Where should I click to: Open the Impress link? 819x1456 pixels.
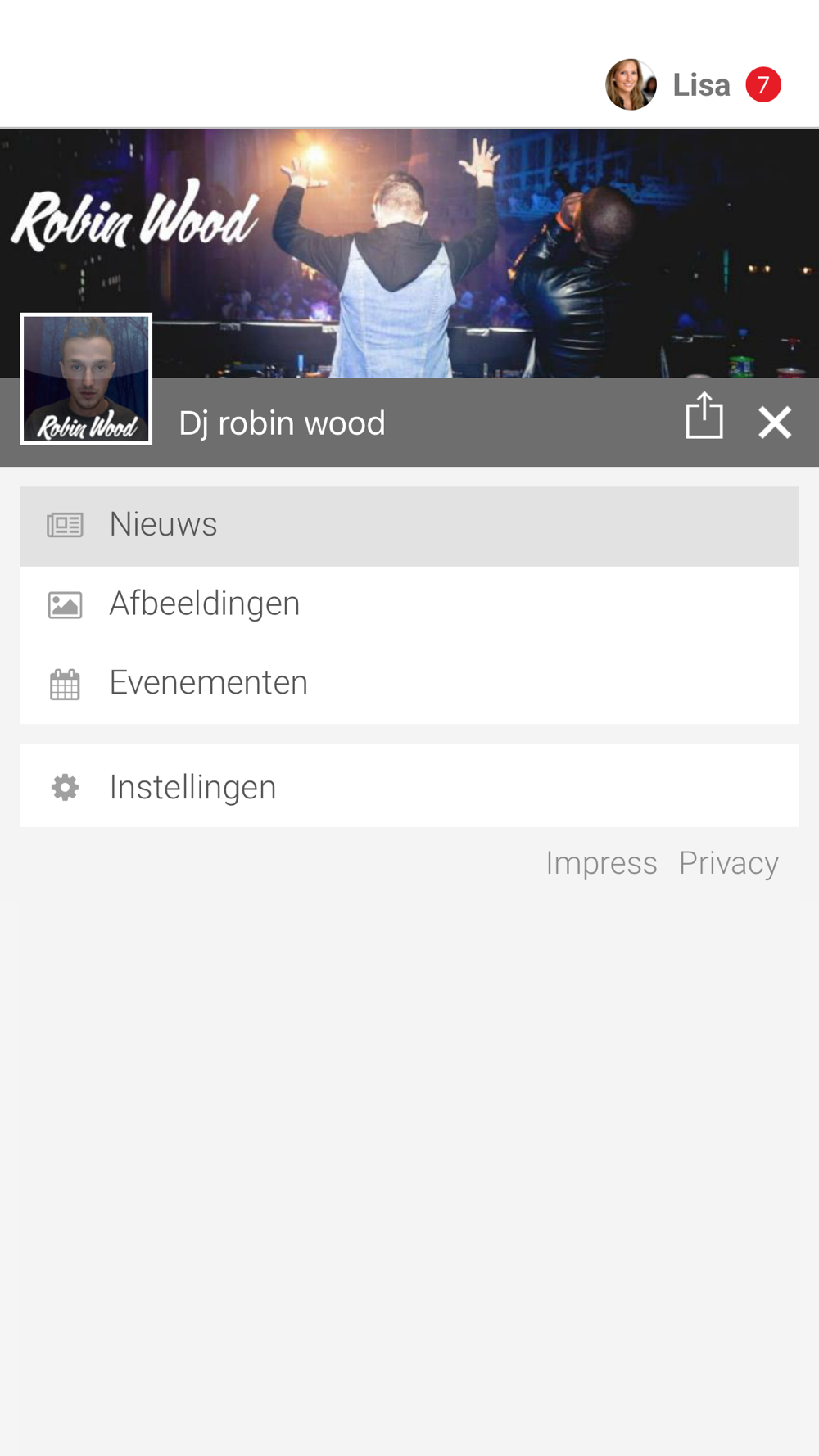point(601,863)
